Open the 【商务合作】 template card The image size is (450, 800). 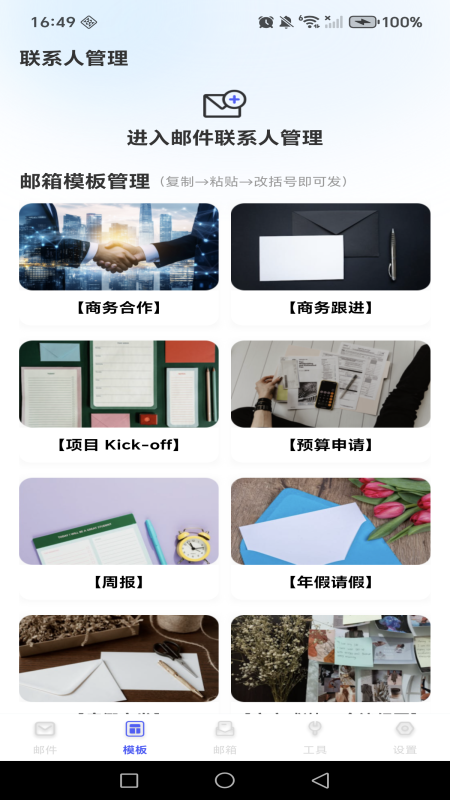pyautogui.click(x=119, y=264)
